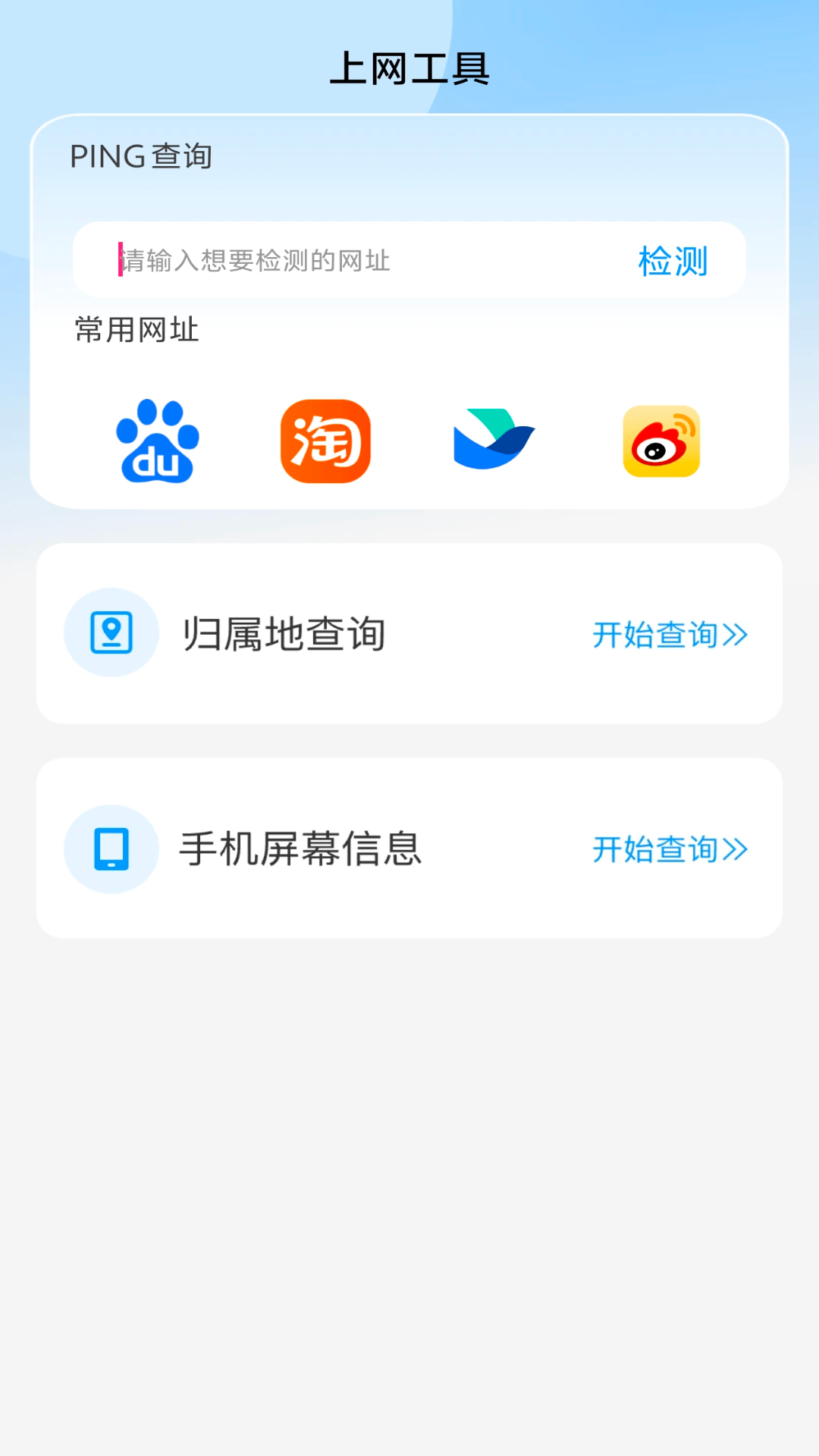819x1456 pixels.
Task: Expand 归属地查询 via its double chevron
Action: 733,635
